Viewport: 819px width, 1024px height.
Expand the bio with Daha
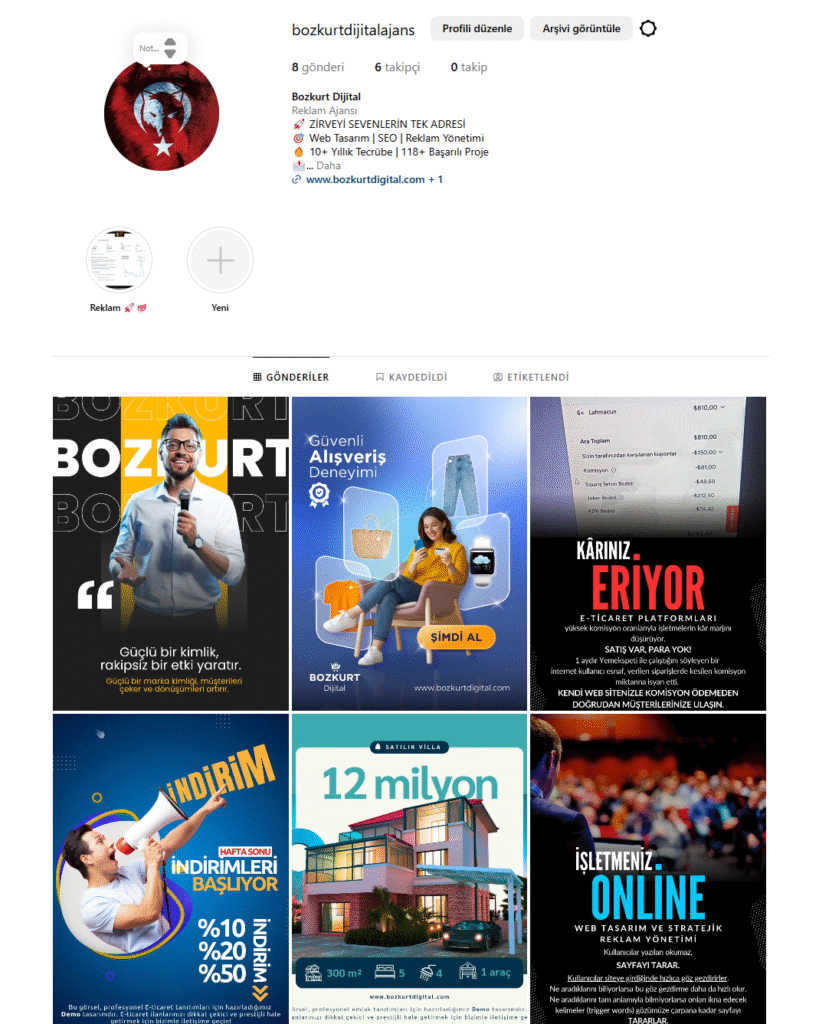328,166
